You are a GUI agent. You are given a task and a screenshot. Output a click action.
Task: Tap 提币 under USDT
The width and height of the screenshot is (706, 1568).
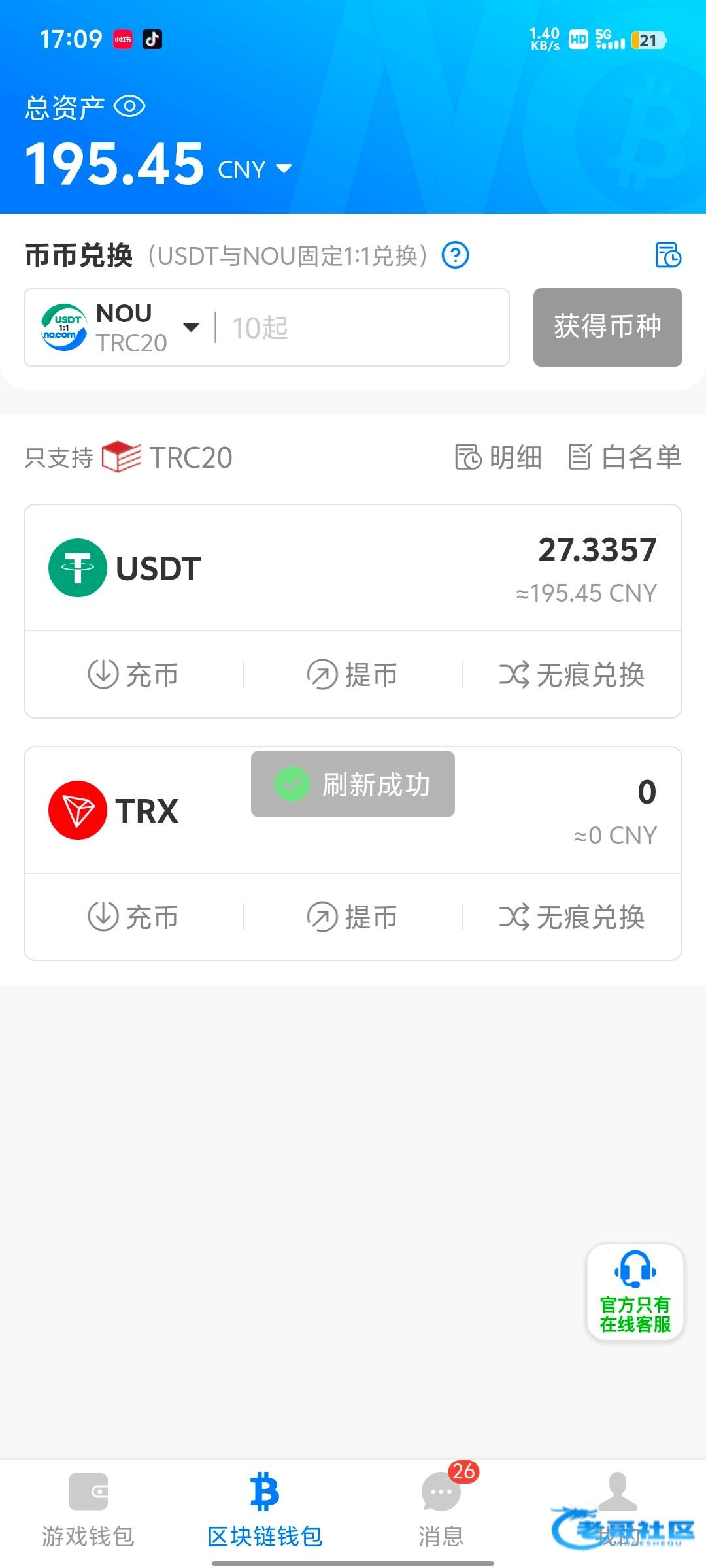[x=352, y=674]
